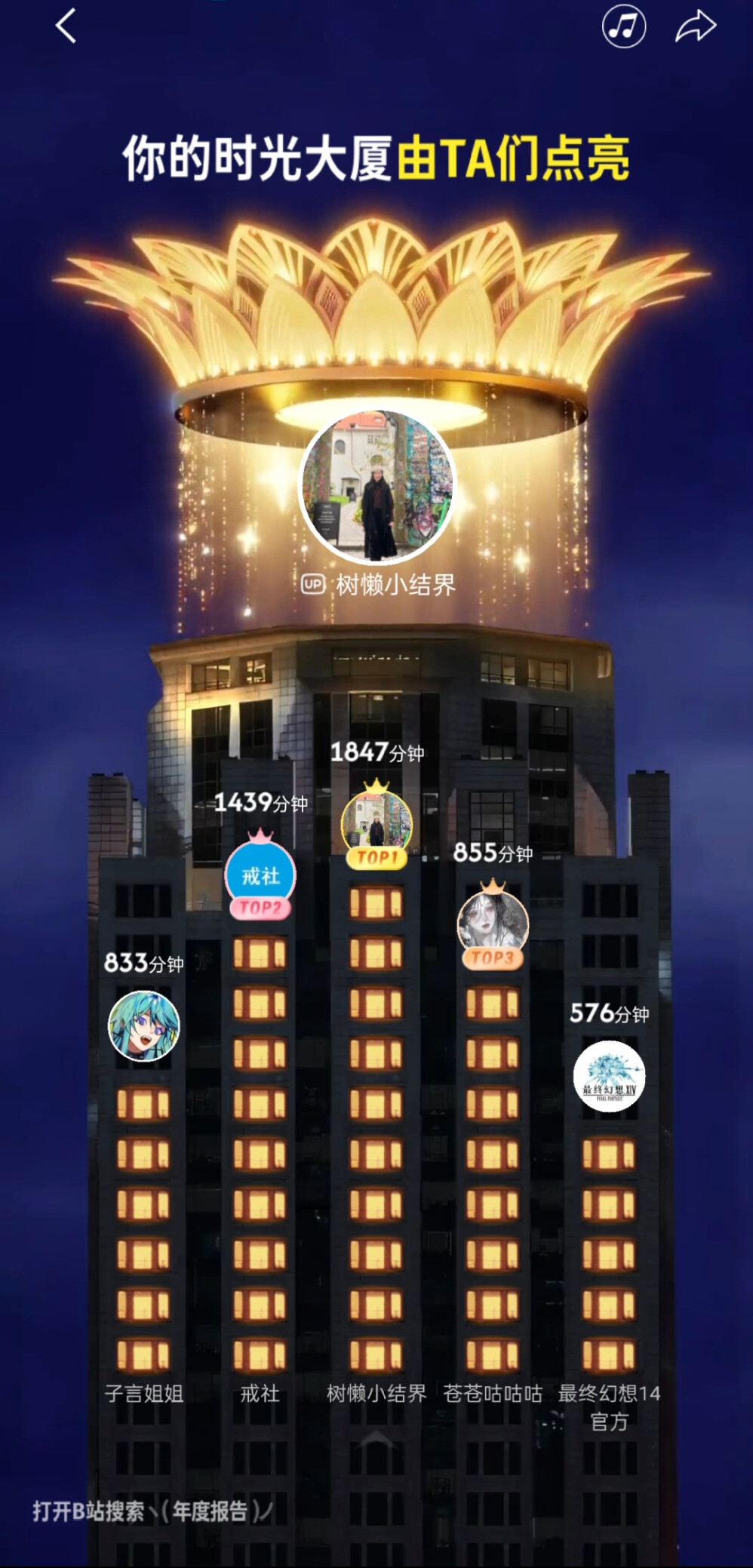Share this annual report page
This screenshot has width=753, height=1568.
(x=695, y=26)
